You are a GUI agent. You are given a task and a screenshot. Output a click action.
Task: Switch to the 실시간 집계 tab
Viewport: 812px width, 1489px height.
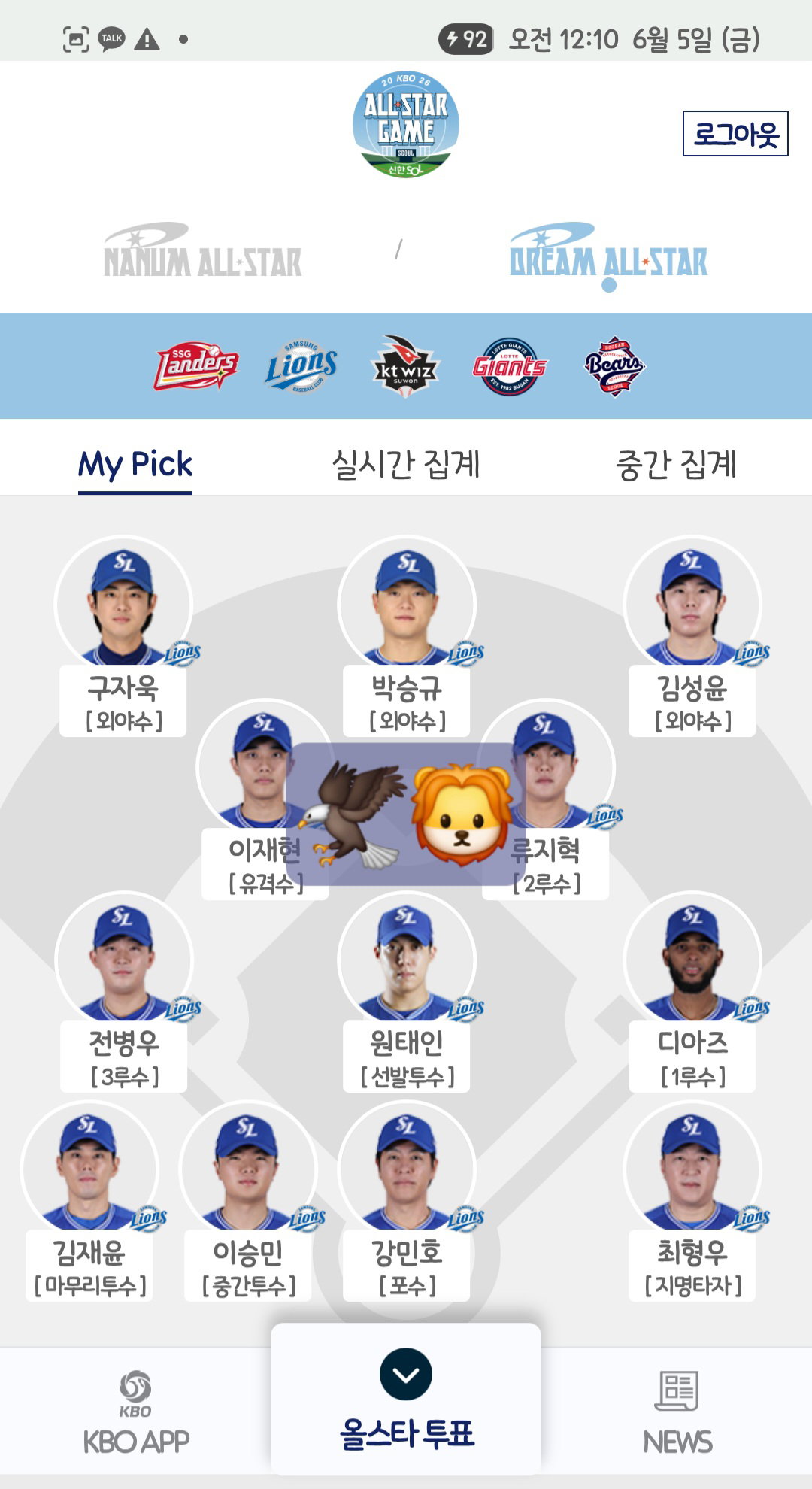pyautogui.click(x=406, y=464)
